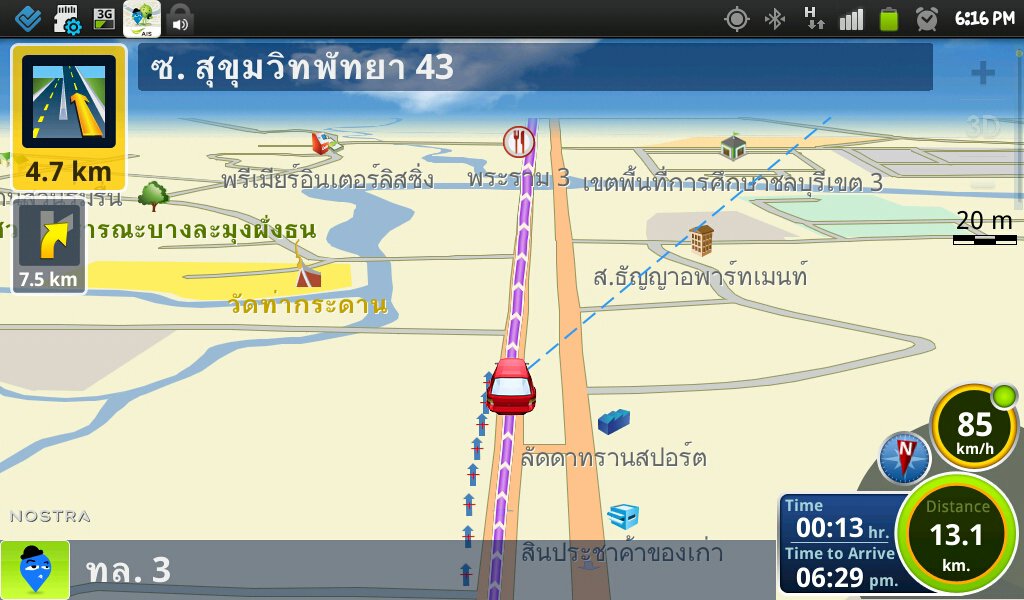Zoom in with the plus button
Screen dimensions: 1024x600
pyautogui.click(x=983, y=73)
